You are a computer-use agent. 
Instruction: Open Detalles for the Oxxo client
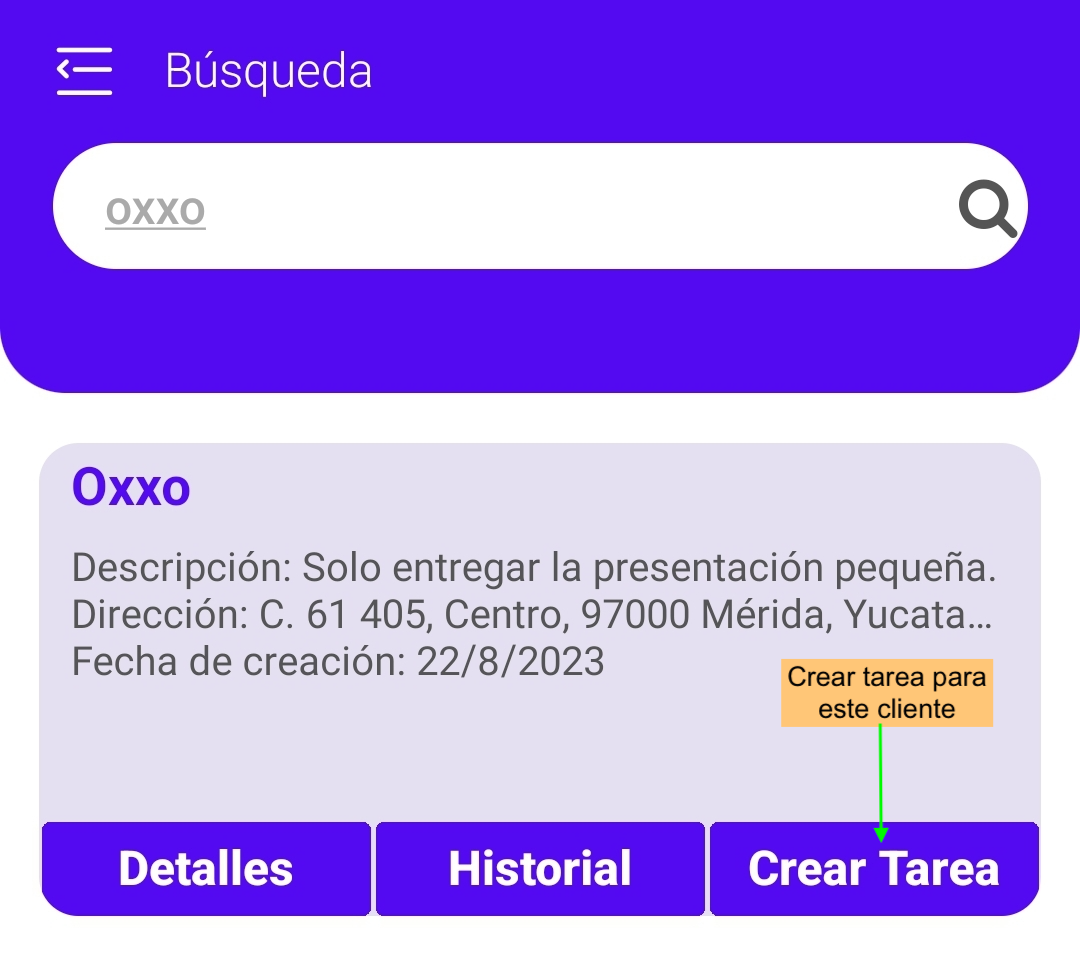coord(206,868)
